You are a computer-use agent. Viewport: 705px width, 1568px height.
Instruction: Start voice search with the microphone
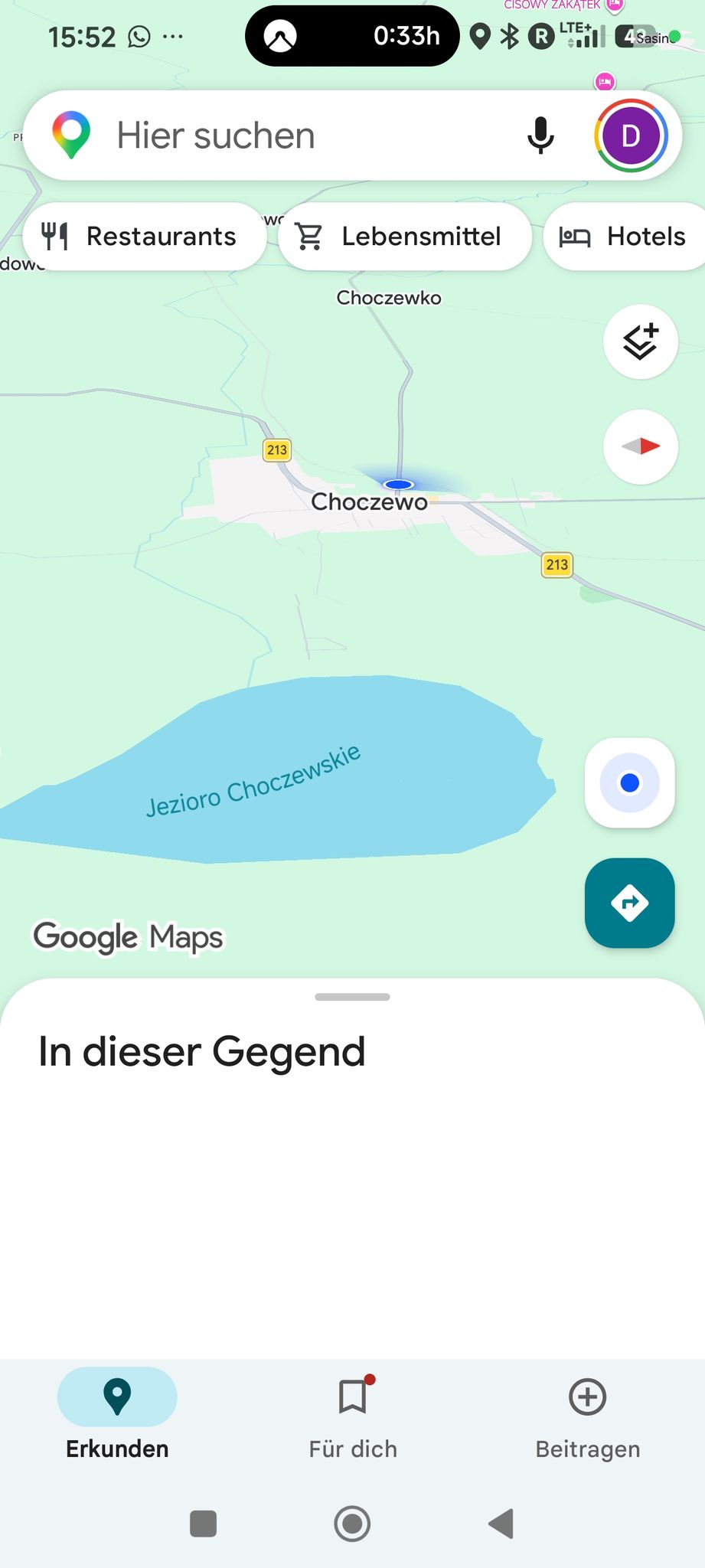click(540, 136)
